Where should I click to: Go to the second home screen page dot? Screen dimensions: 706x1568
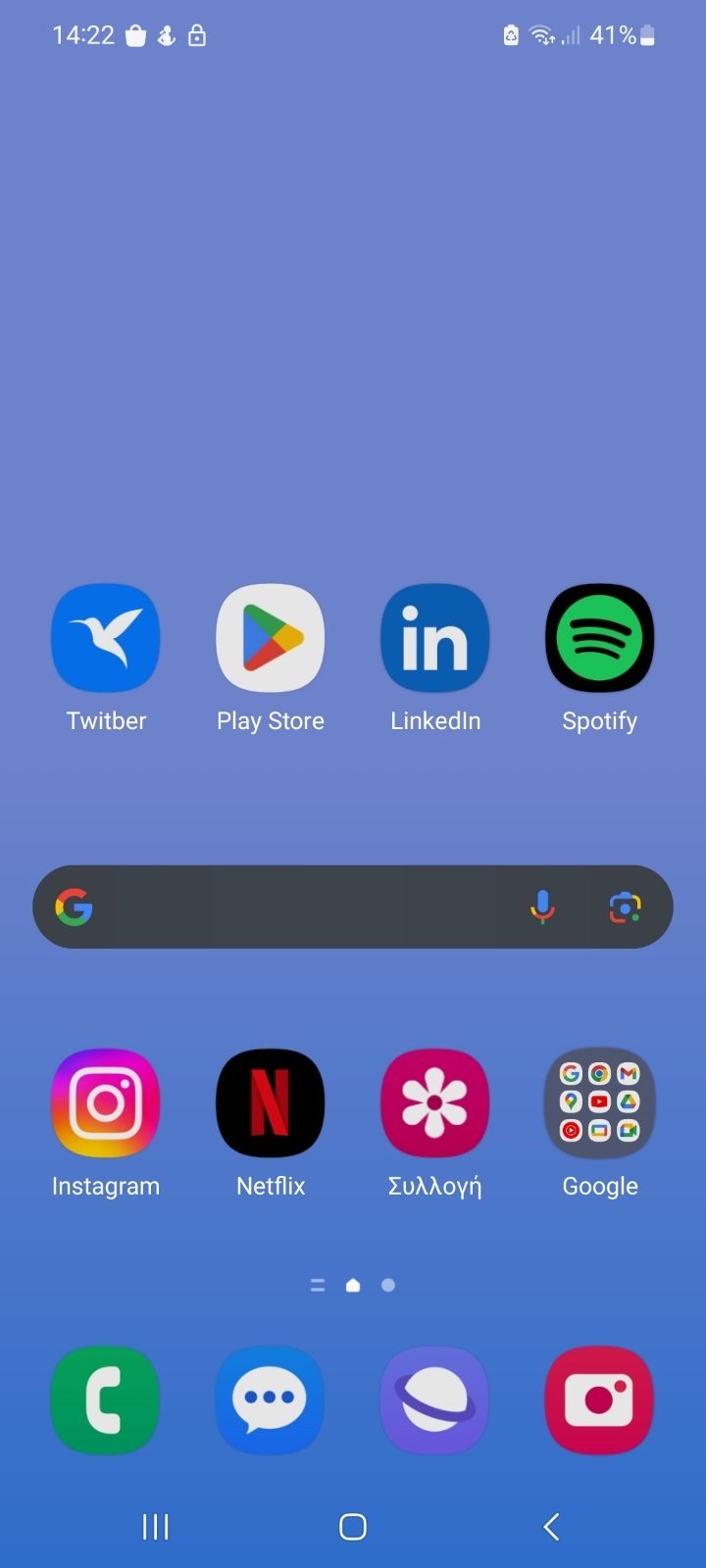pyautogui.click(x=388, y=1285)
